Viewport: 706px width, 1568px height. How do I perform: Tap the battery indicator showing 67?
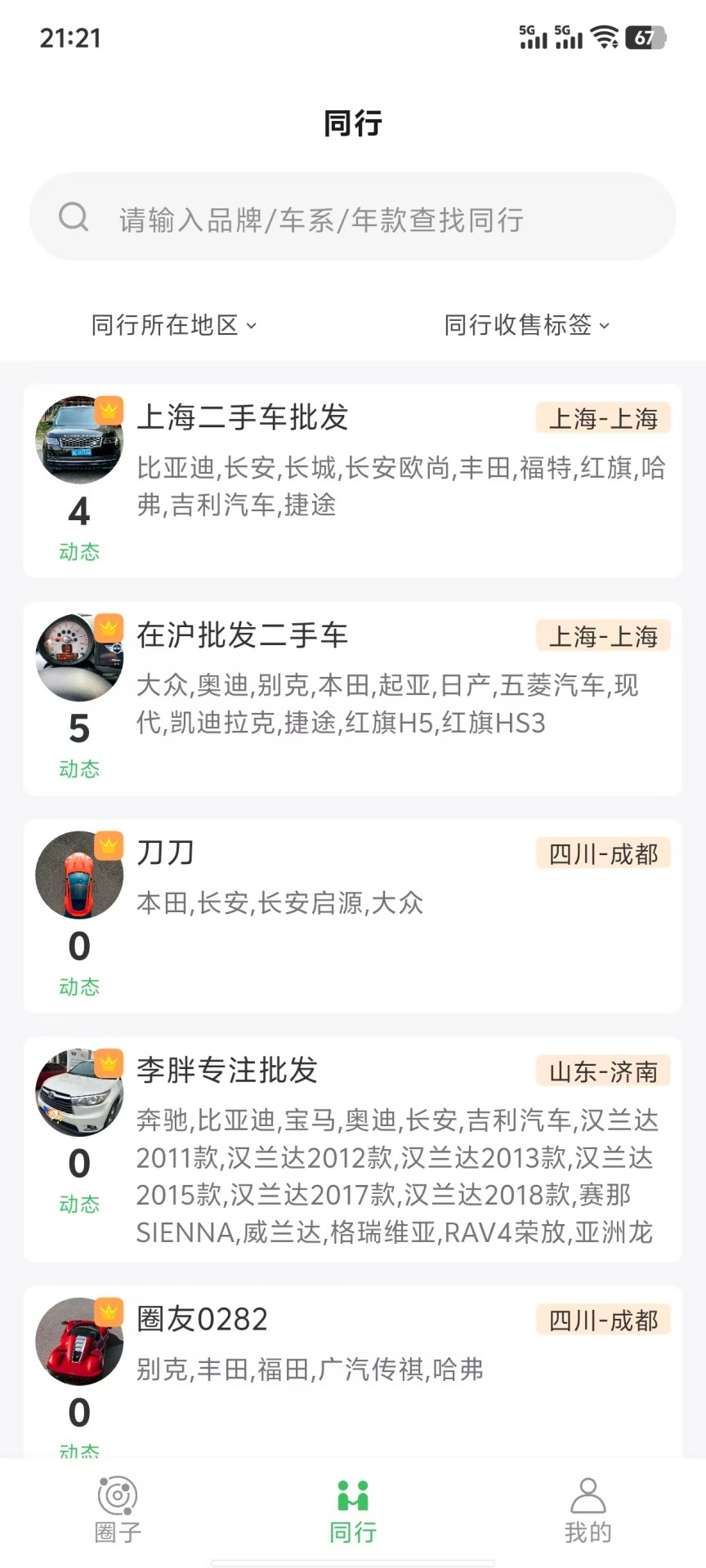[x=646, y=37]
